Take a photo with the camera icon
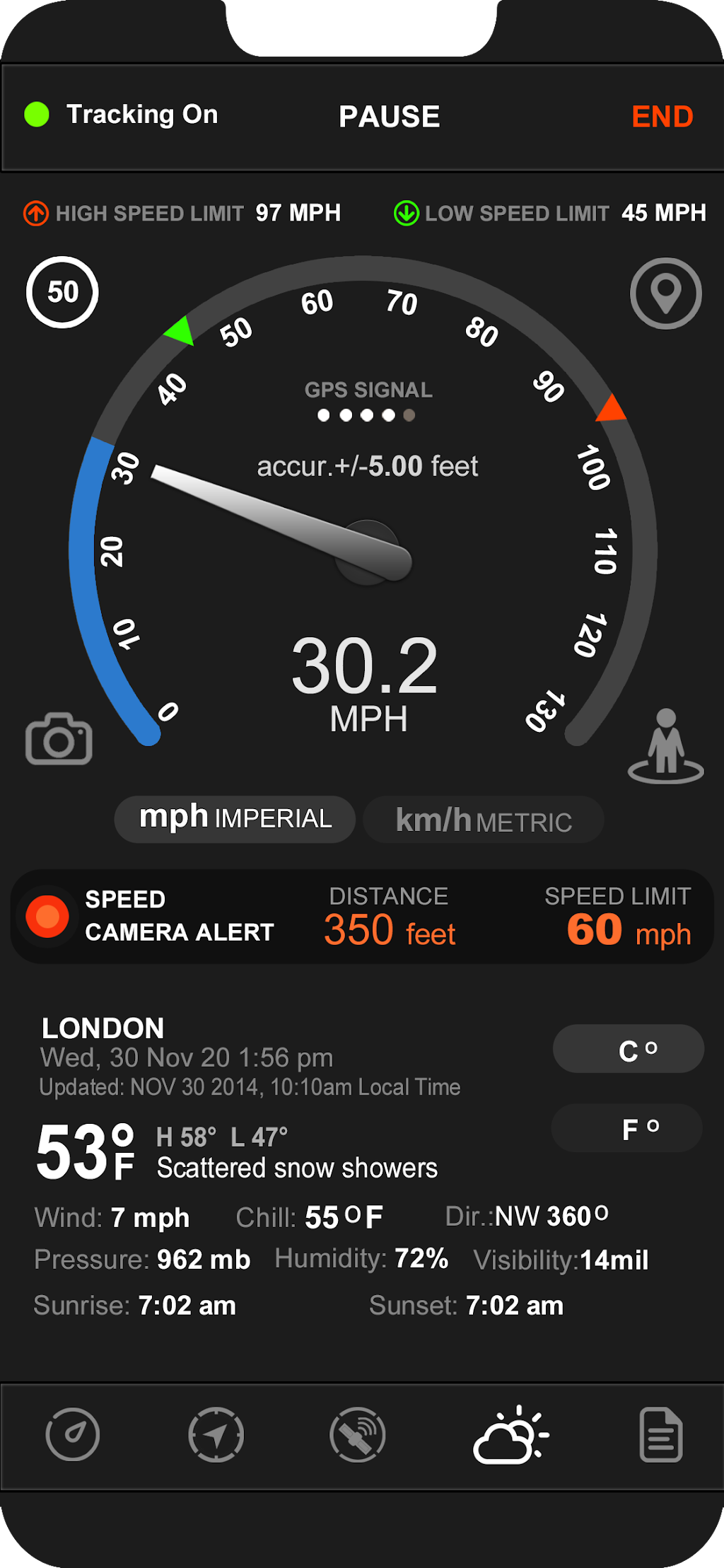 pyautogui.click(x=59, y=739)
